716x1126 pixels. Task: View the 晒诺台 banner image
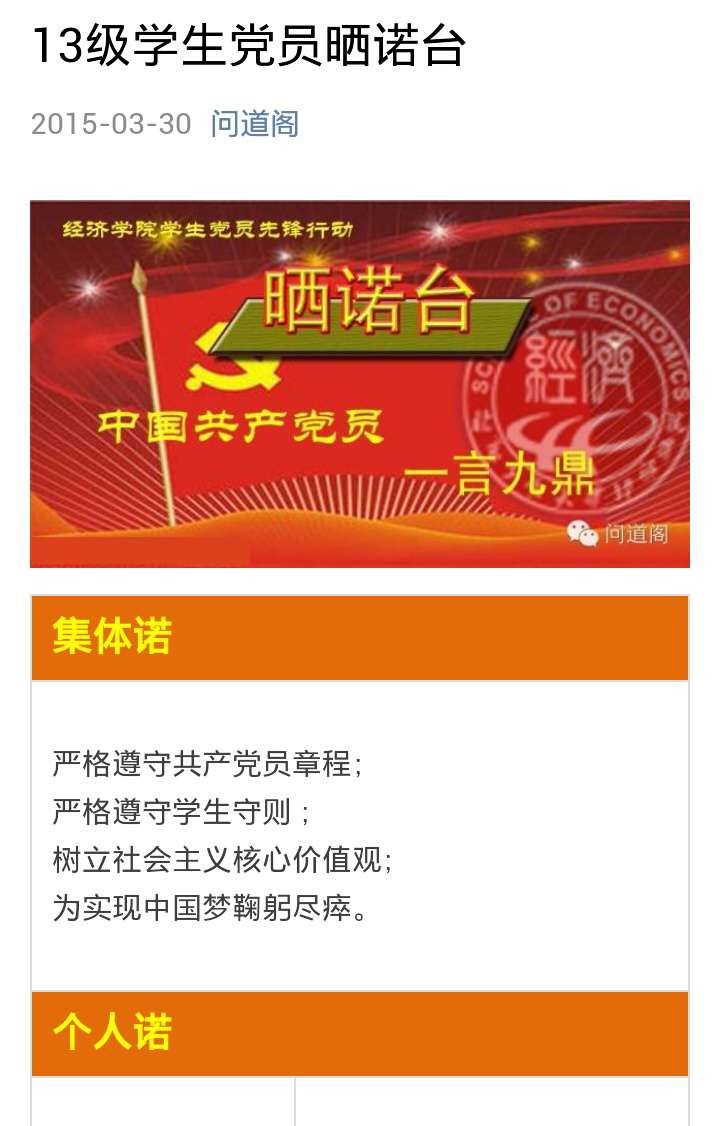click(359, 384)
